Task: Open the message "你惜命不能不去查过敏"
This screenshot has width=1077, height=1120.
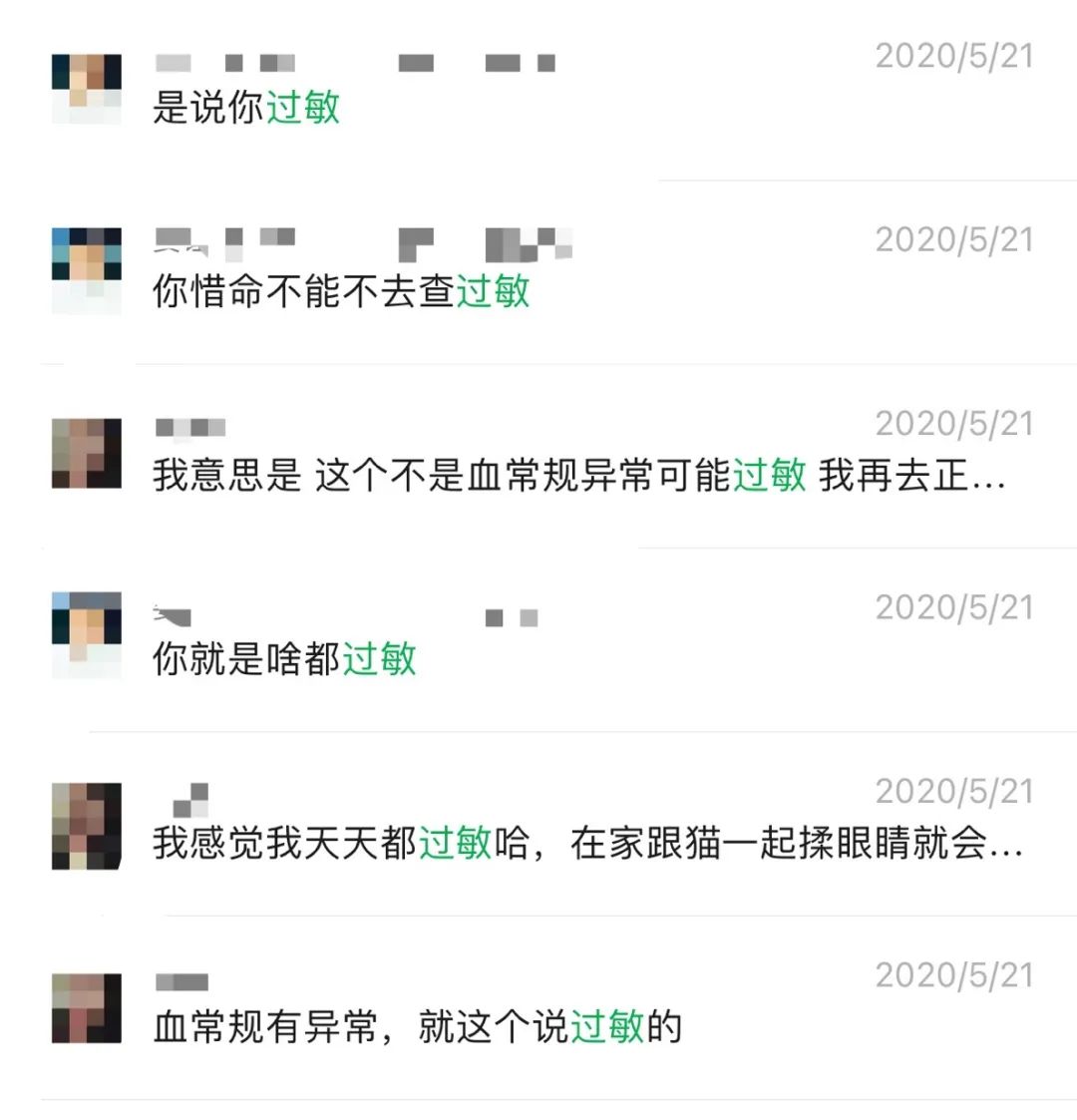Action: point(341,291)
